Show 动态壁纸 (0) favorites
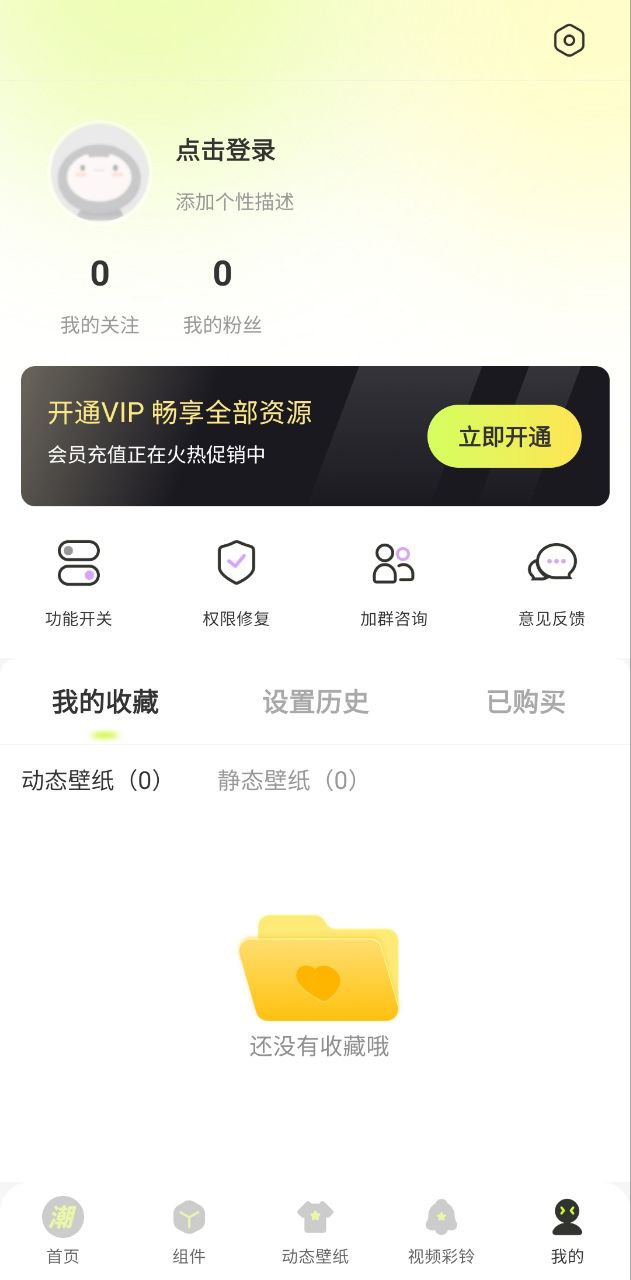Screen dimensions: 631x1280 click(x=92, y=781)
